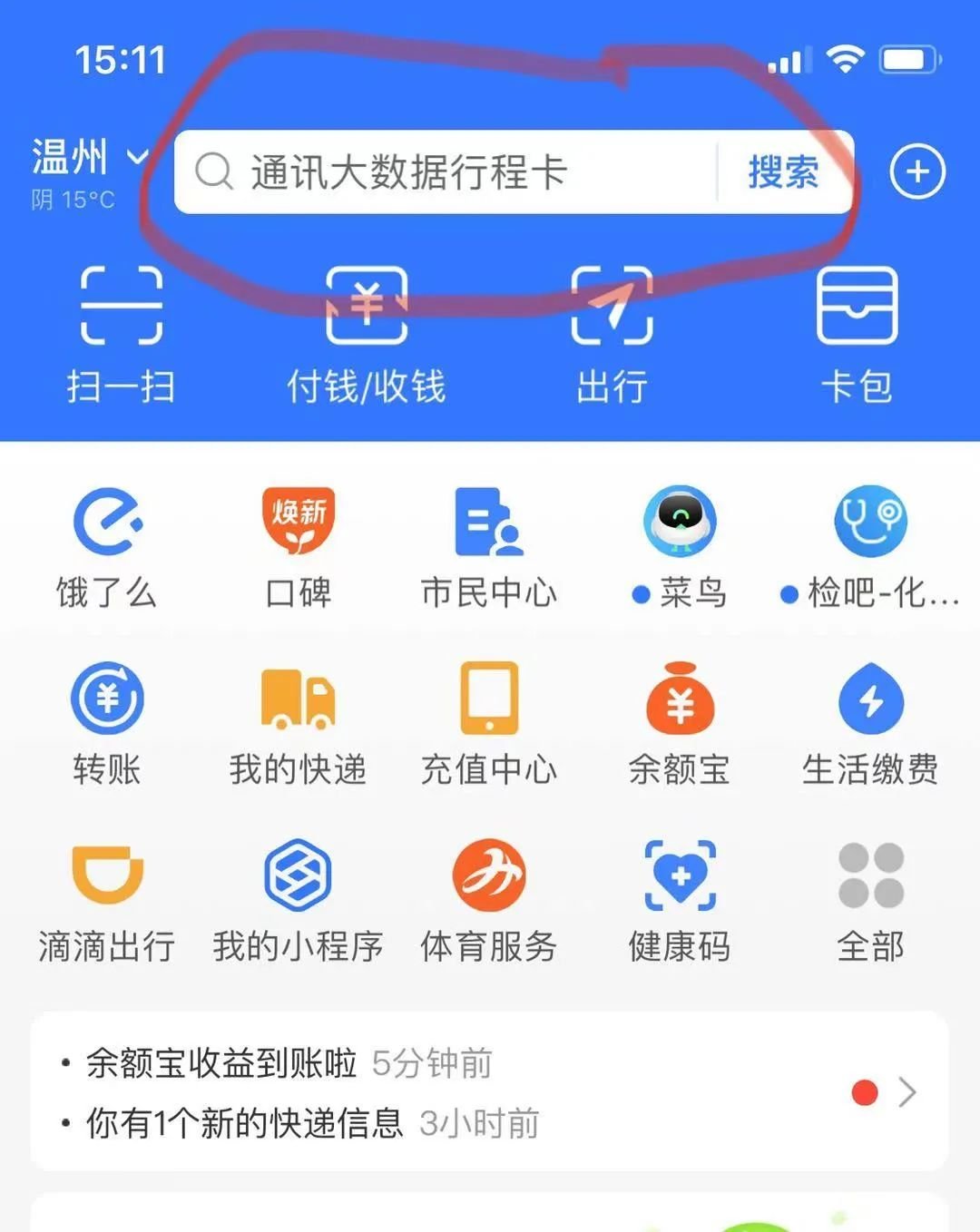The image size is (980, 1232).
Task: Open 扫一扫 scanner
Action: tap(121, 333)
